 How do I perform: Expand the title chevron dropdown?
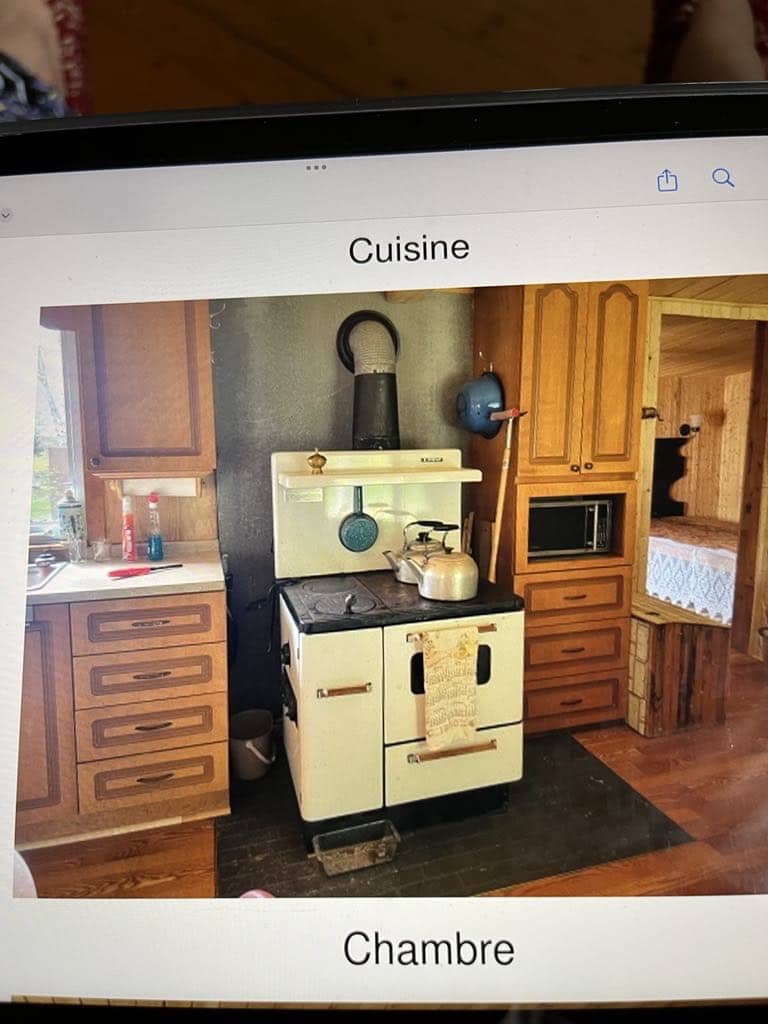point(7,214)
